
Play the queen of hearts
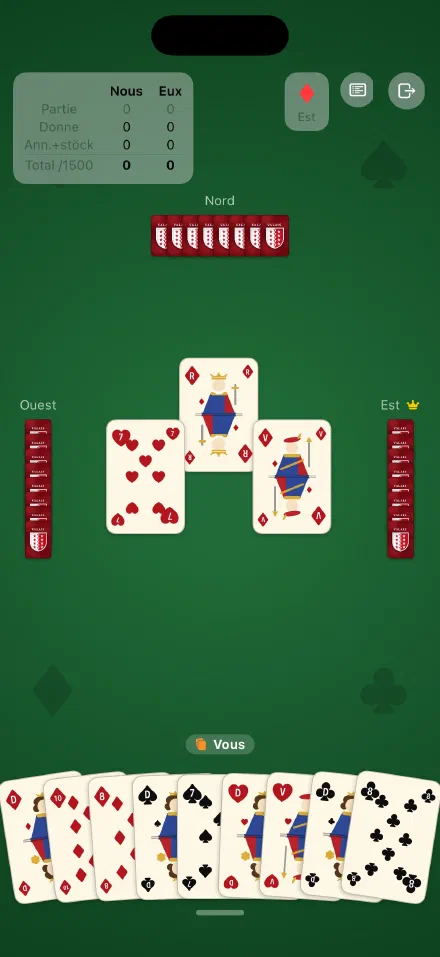coord(244,836)
